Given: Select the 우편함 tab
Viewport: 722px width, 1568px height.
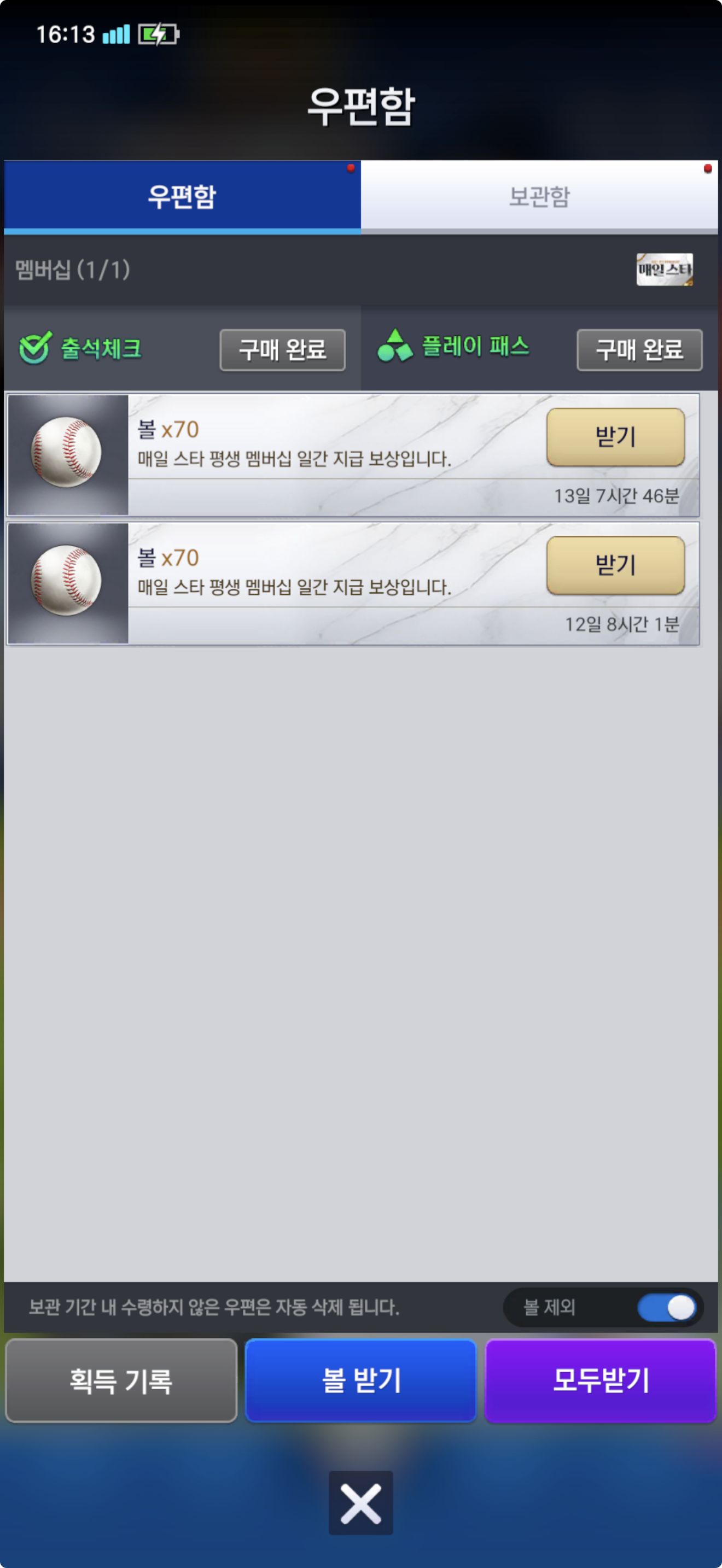Looking at the screenshot, I should point(182,196).
